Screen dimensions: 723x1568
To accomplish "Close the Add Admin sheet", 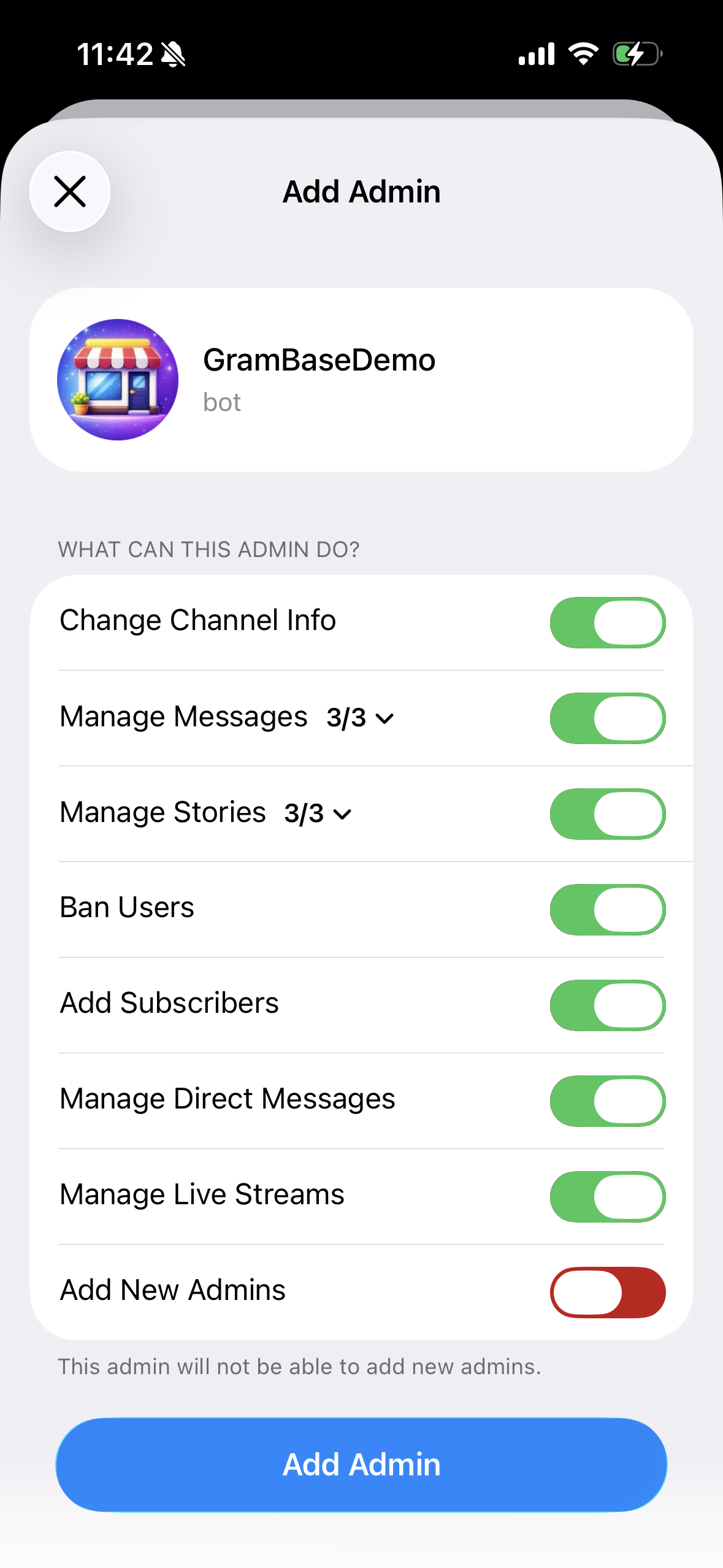I will coord(71,191).
